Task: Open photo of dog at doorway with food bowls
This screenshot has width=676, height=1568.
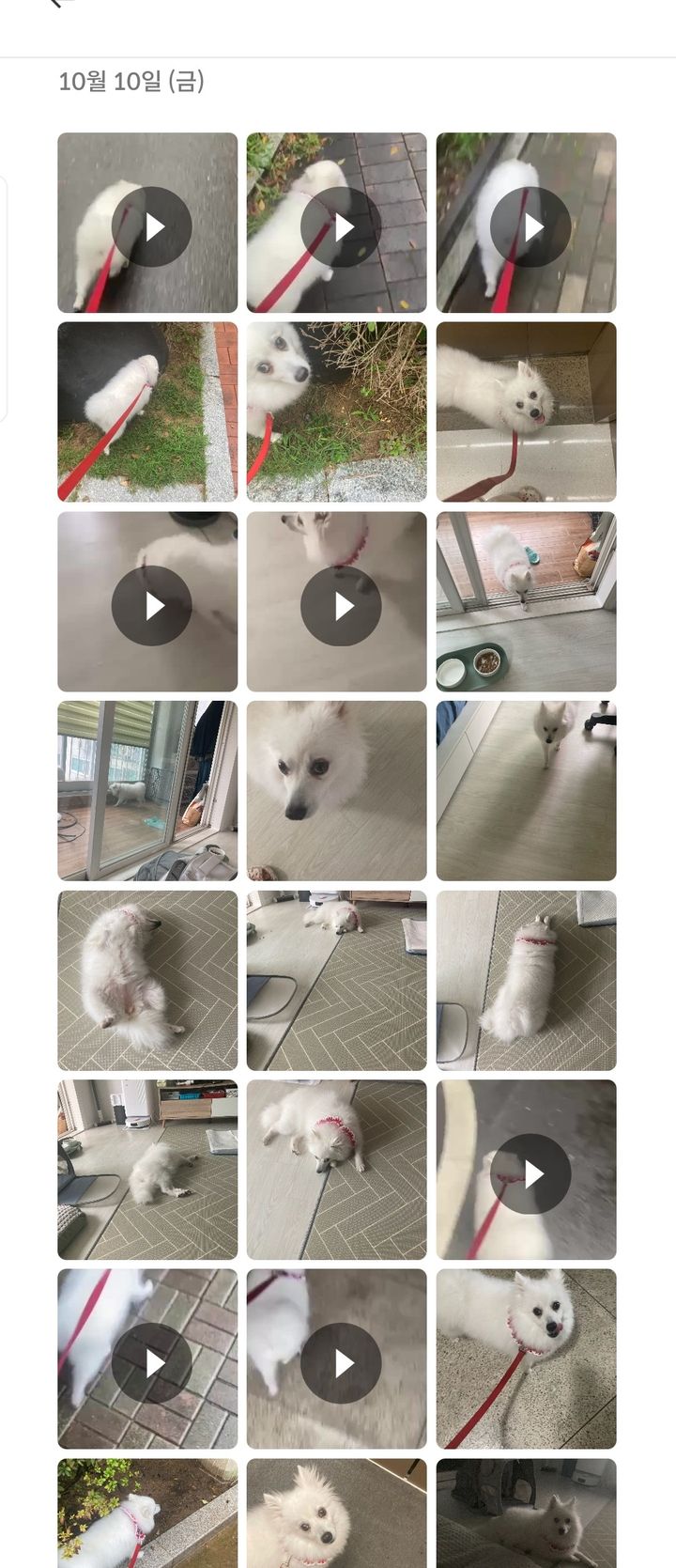Action: [x=526, y=601]
